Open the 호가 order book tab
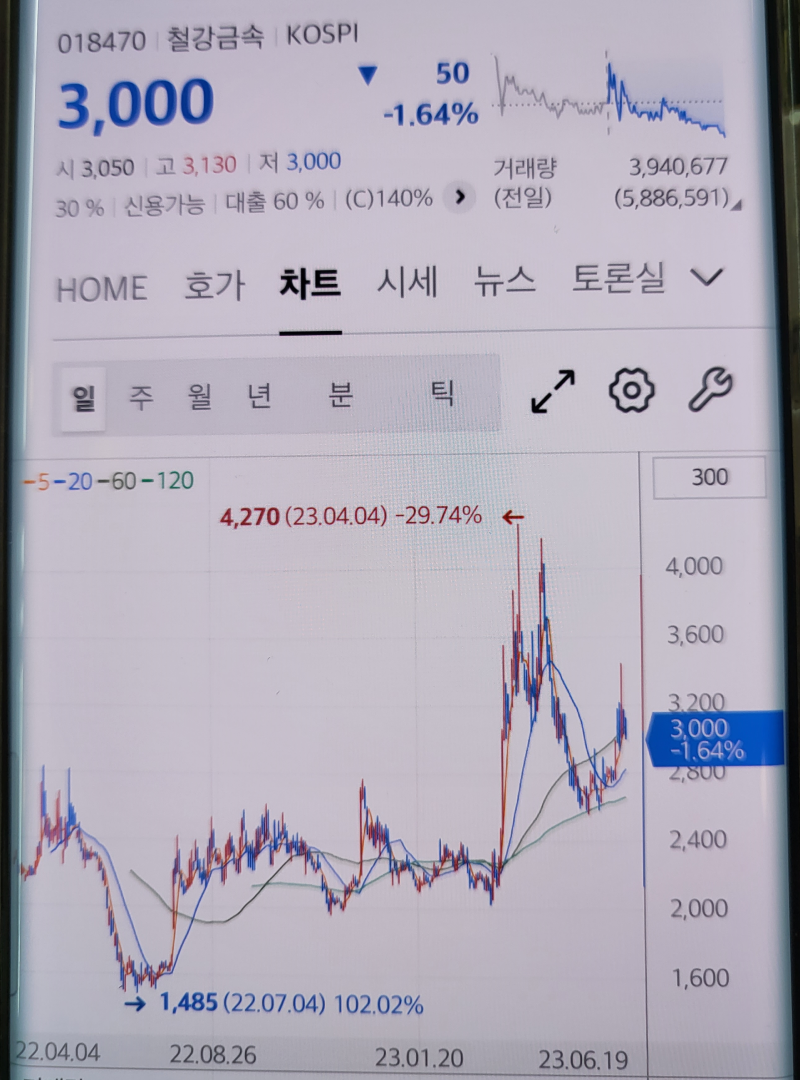 point(212,283)
